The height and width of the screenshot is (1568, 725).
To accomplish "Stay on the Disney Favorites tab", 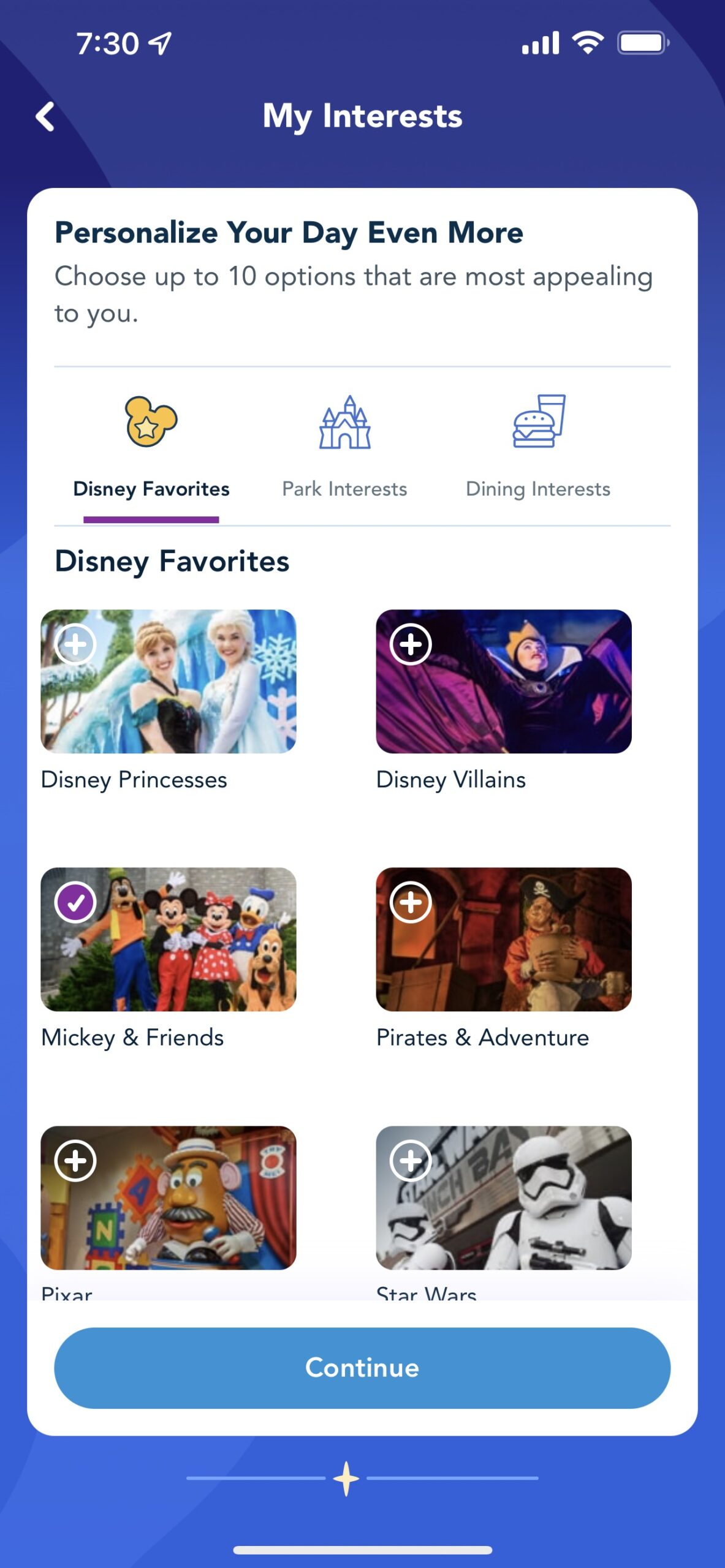I will coord(151,488).
